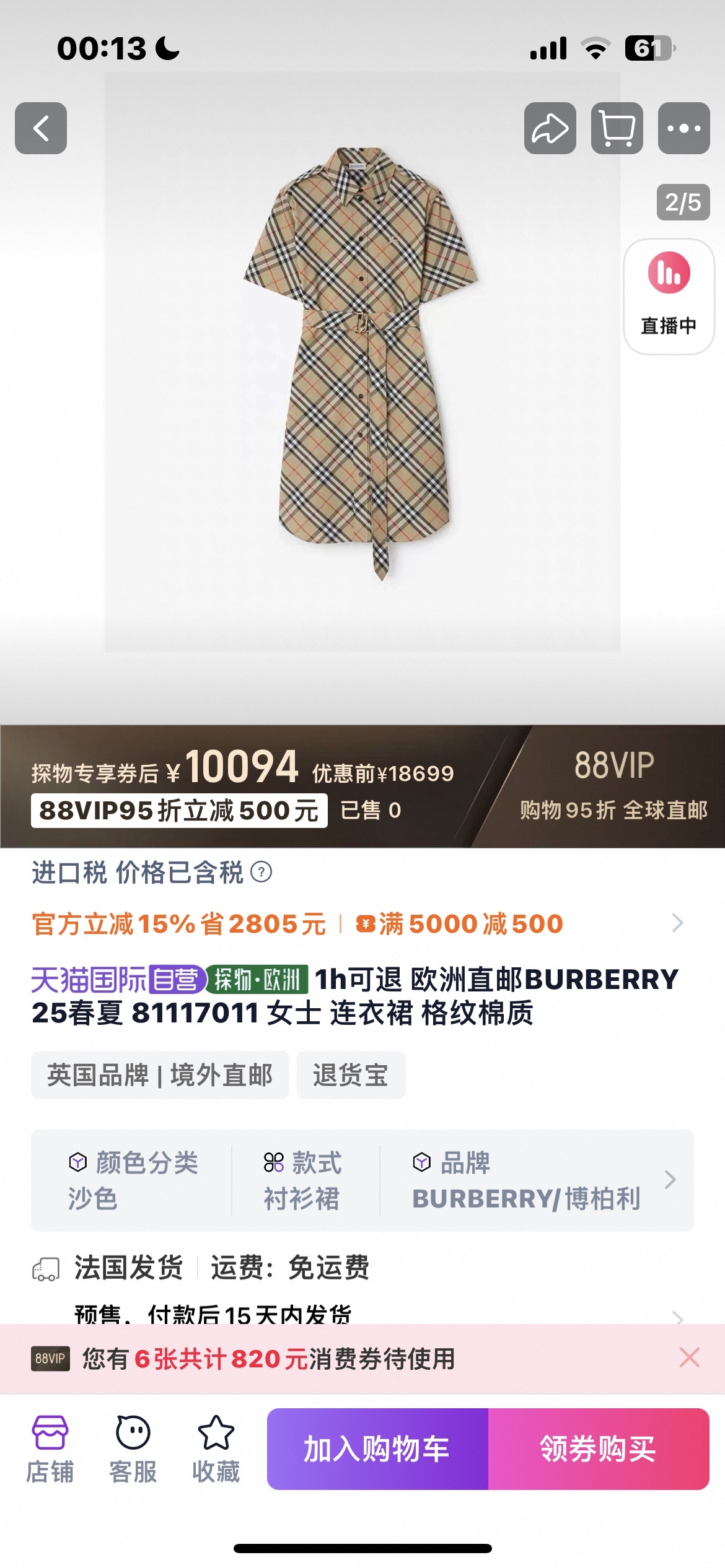Open the 英国品牌 | 境外直邮 chip
725x1568 pixels.
click(160, 1075)
